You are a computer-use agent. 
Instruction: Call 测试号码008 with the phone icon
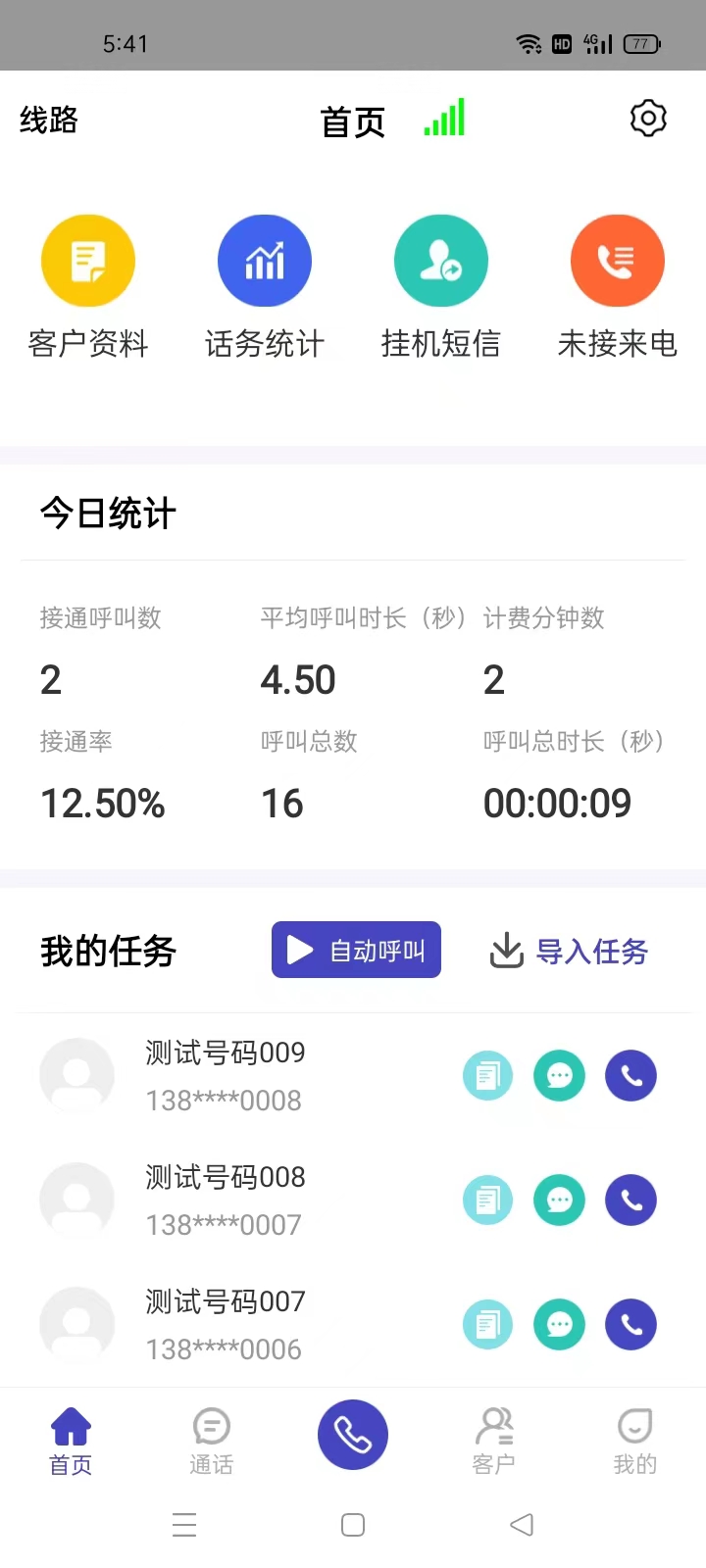(630, 1200)
